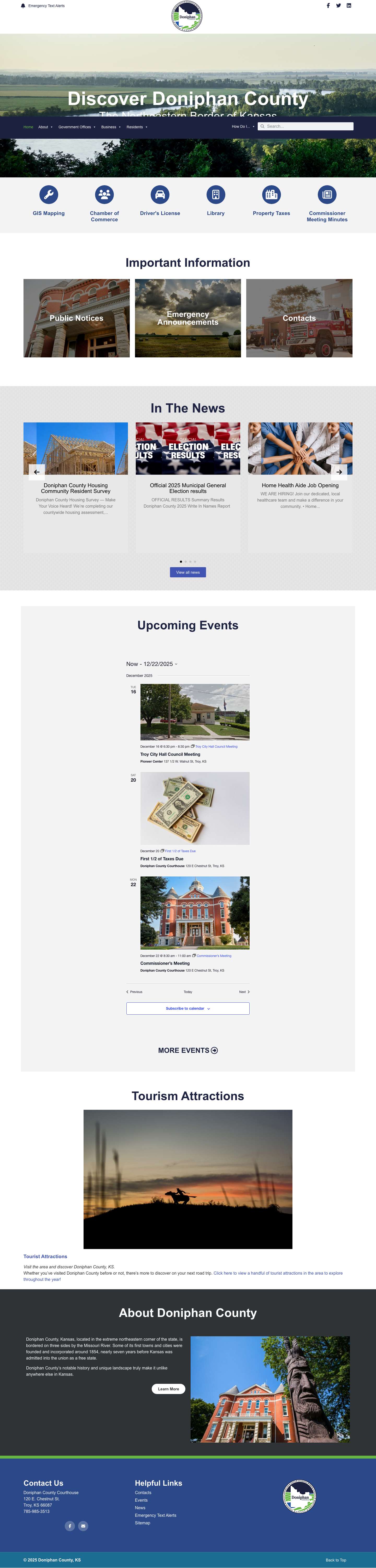Go to Next events page
Screen dimensions: 376x1568
click(x=244, y=992)
